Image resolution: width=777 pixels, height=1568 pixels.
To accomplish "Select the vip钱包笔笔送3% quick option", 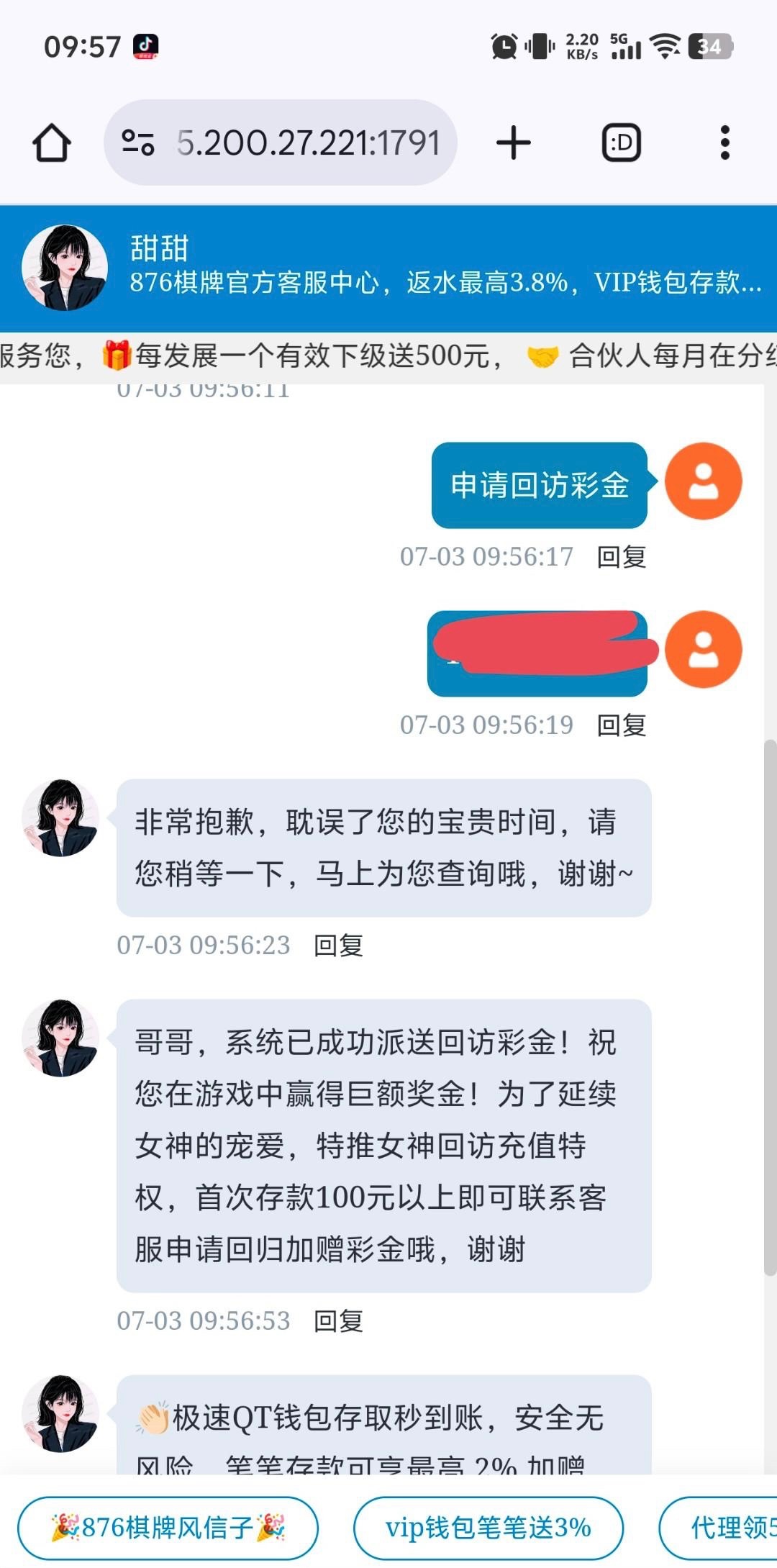I will pos(488,1527).
